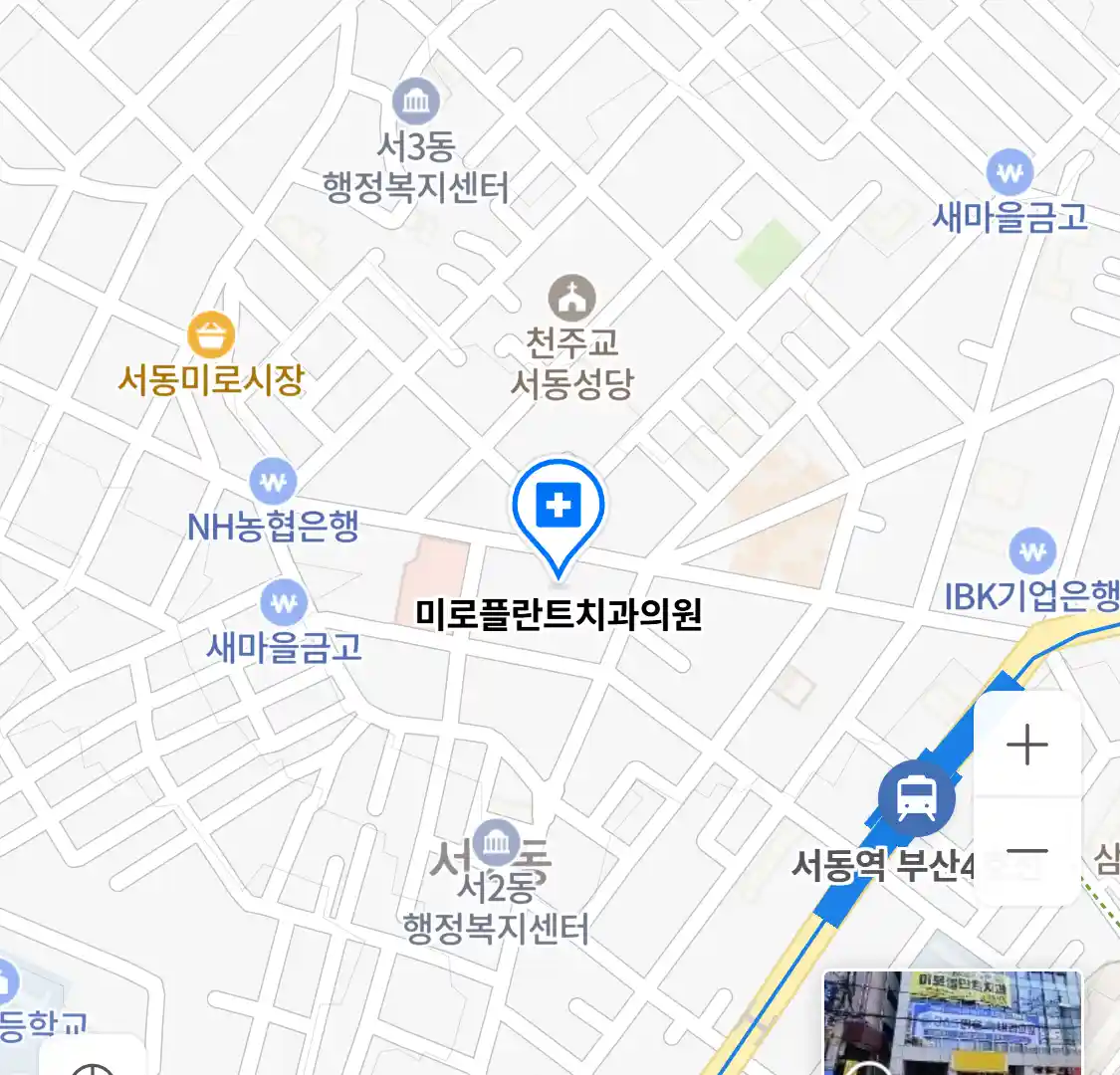Tap the 미로플란트치과의원 location pin
The height and width of the screenshot is (1075, 1120).
559,509
